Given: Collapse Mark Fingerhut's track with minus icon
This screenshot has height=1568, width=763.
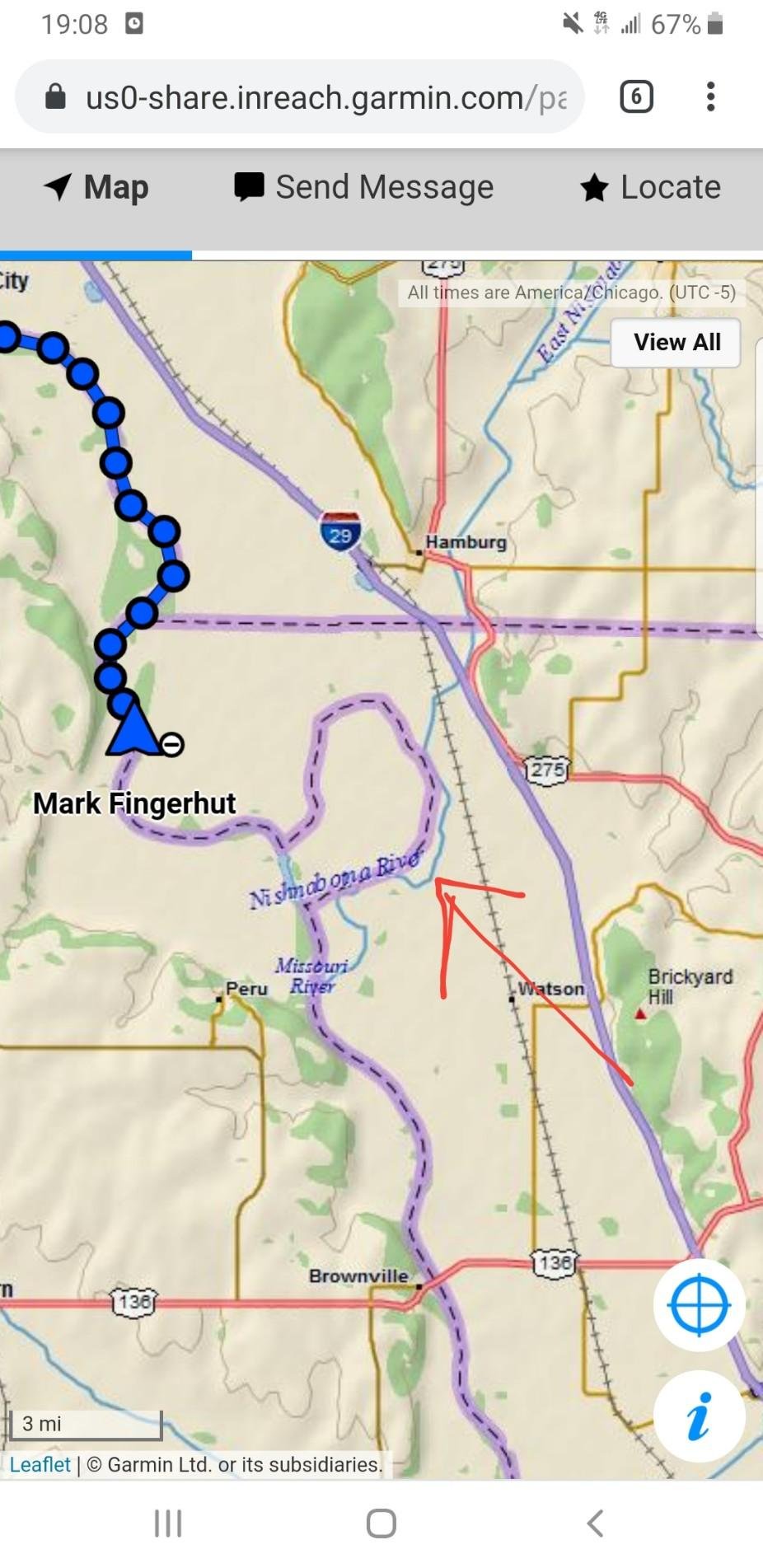Looking at the screenshot, I should click(172, 744).
